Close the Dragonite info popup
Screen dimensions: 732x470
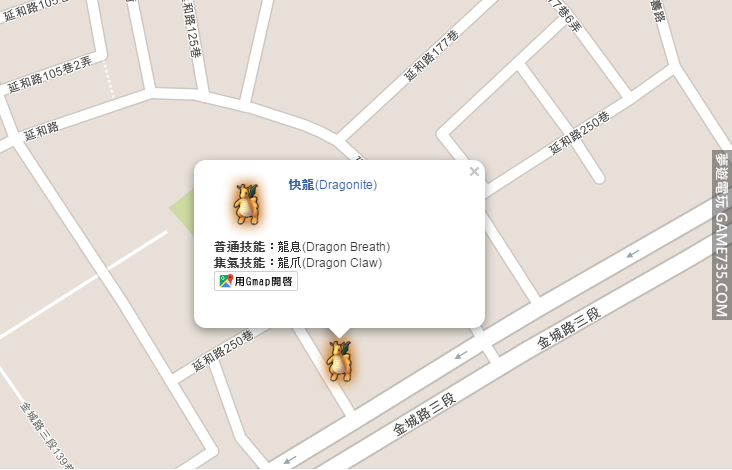474,172
